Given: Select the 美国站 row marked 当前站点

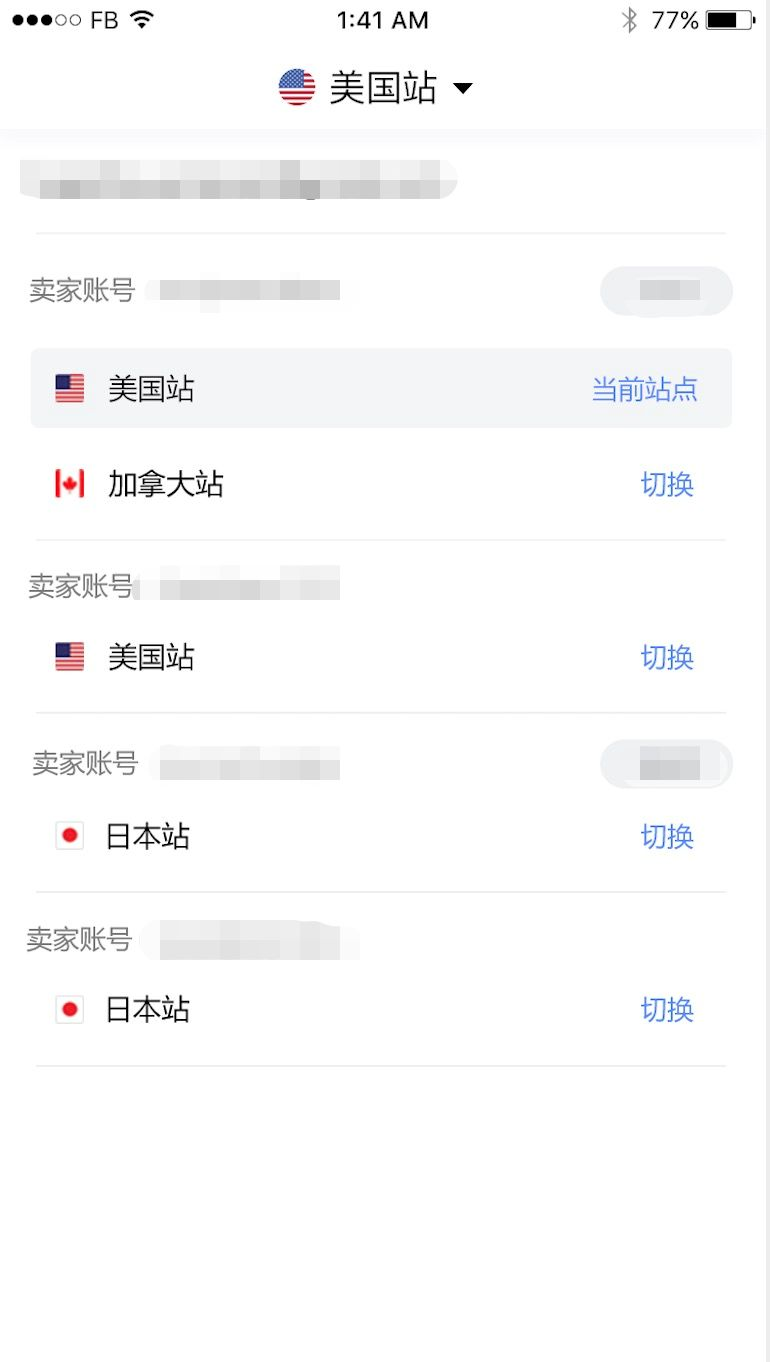Looking at the screenshot, I should tap(381, 388).
